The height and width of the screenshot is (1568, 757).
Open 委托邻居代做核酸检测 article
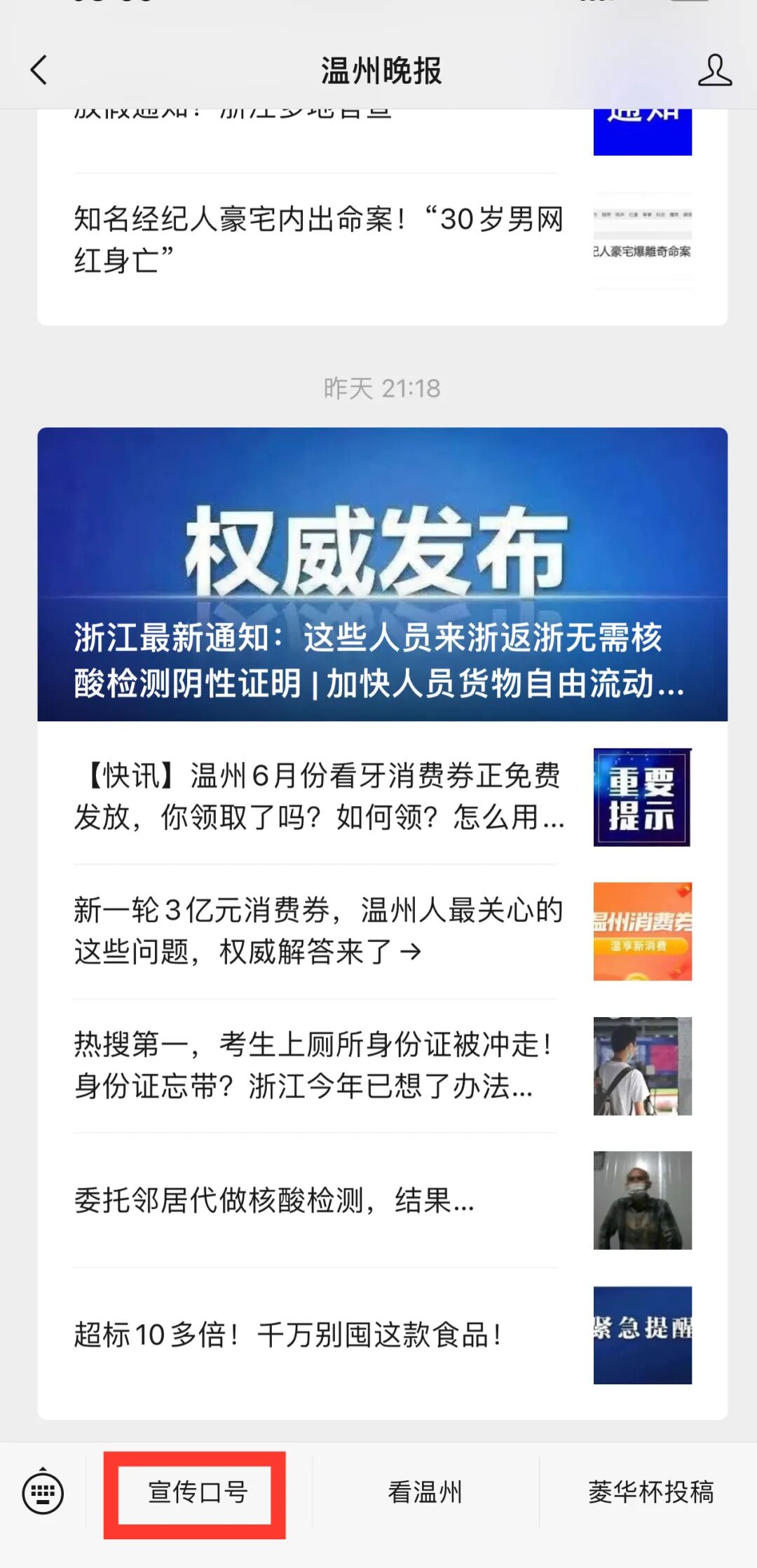click(383, 1200)
